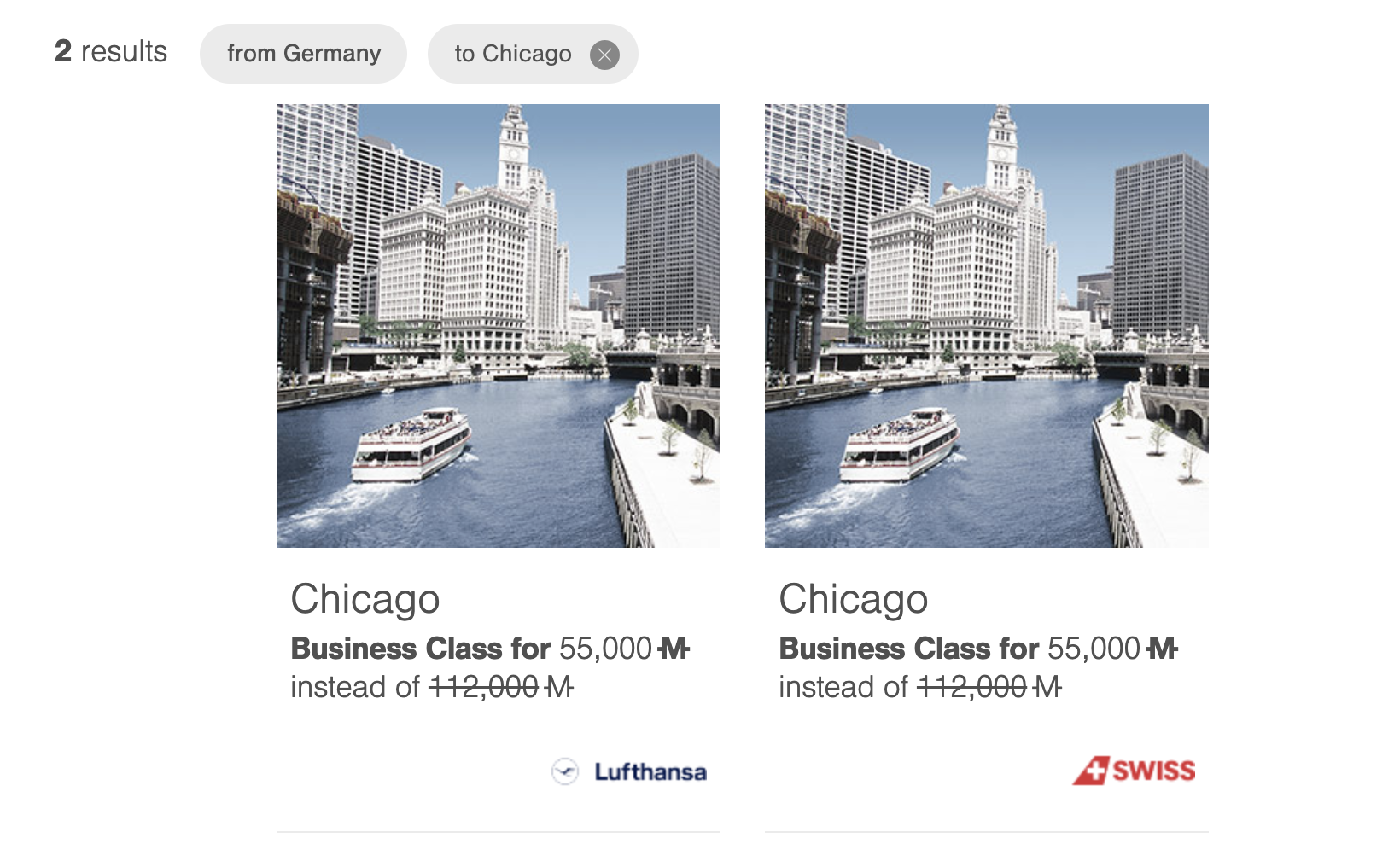The height and width of the screenshot is (867, 1400).
Task: Remove the 'to Chicago' filter
Action: (x=604, y=55)
